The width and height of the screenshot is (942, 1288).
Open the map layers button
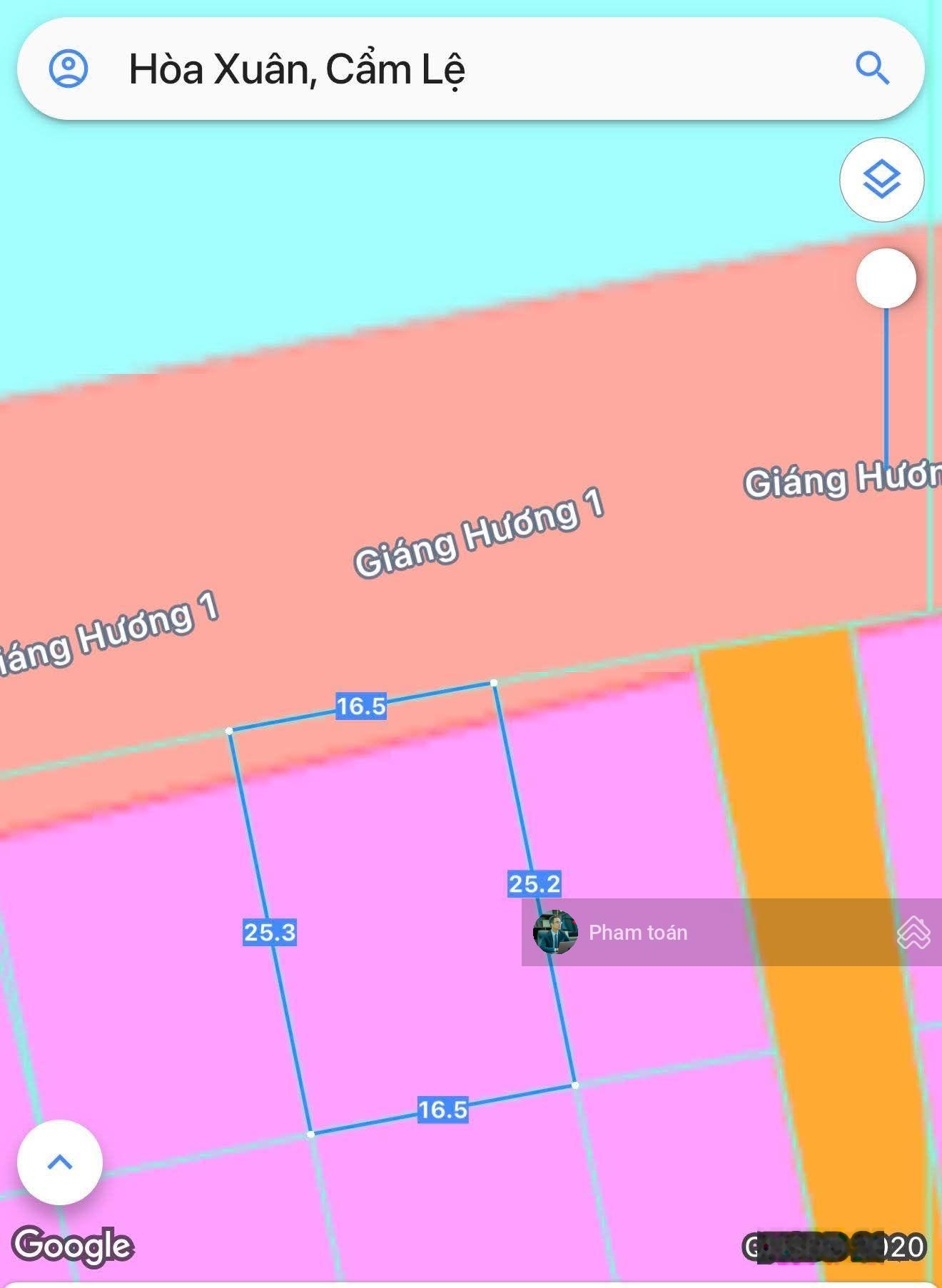pos(881,179)
